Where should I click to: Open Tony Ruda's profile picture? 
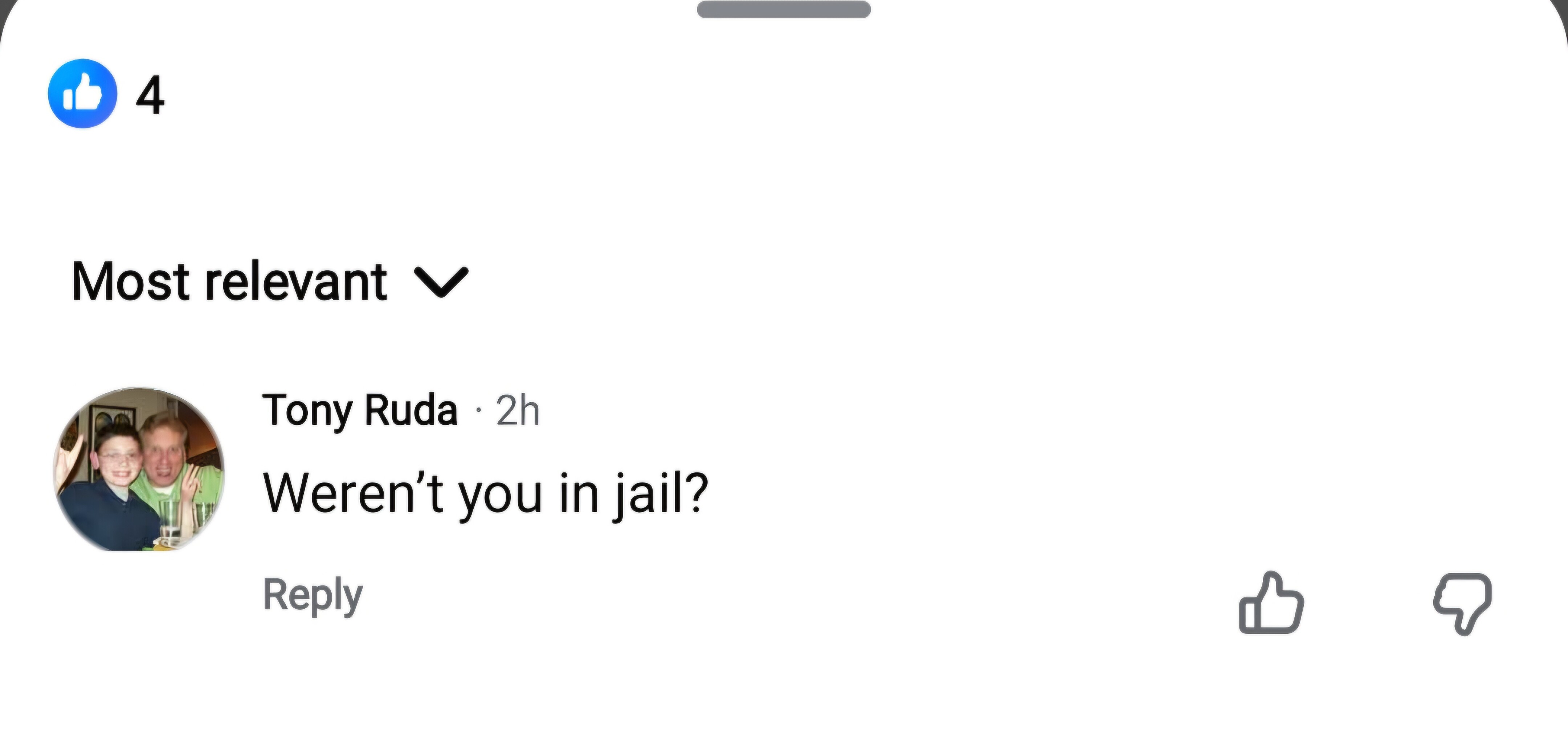[x=139, y=469]
